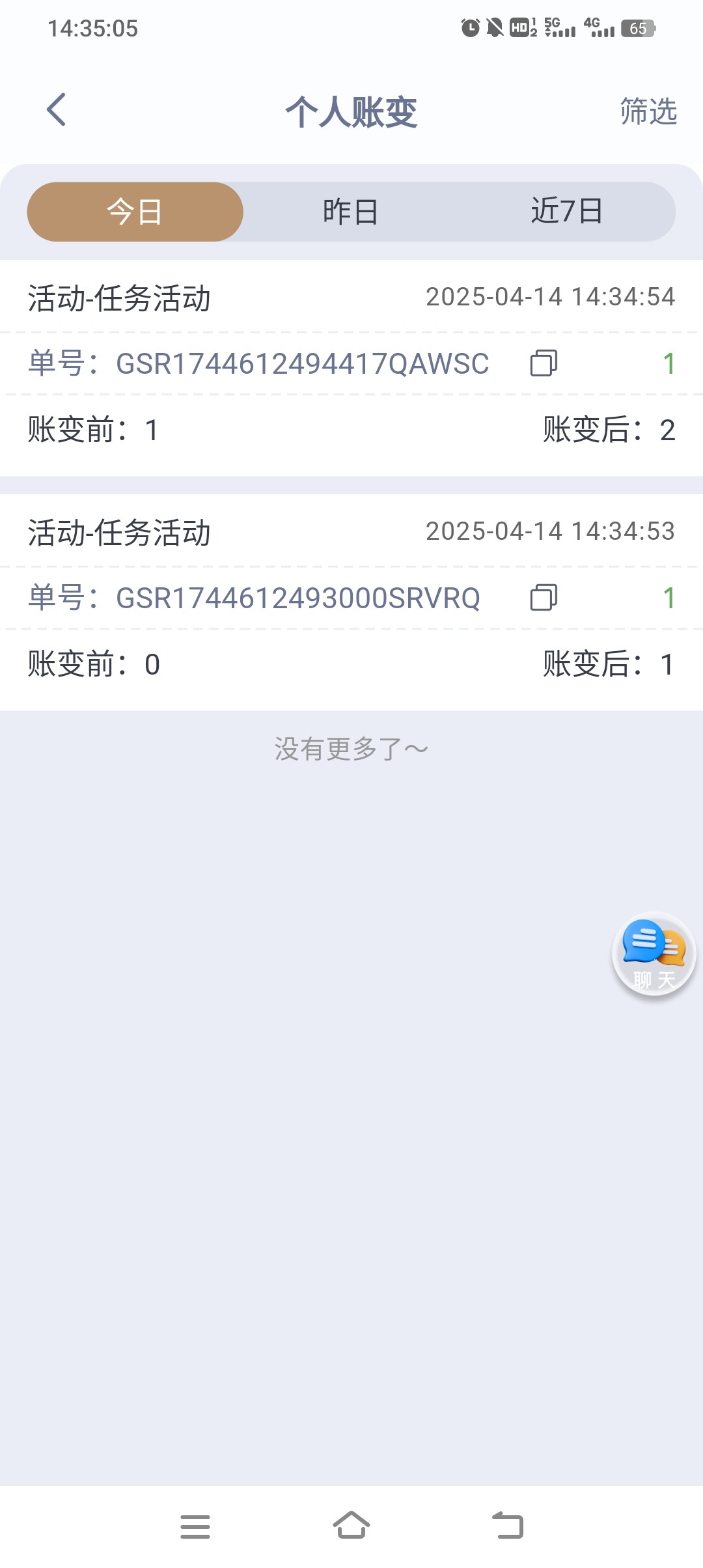703x1568 pixels.
Task: Copy order number GSR1744612493000SRVRQ
Action: (544, 598)
